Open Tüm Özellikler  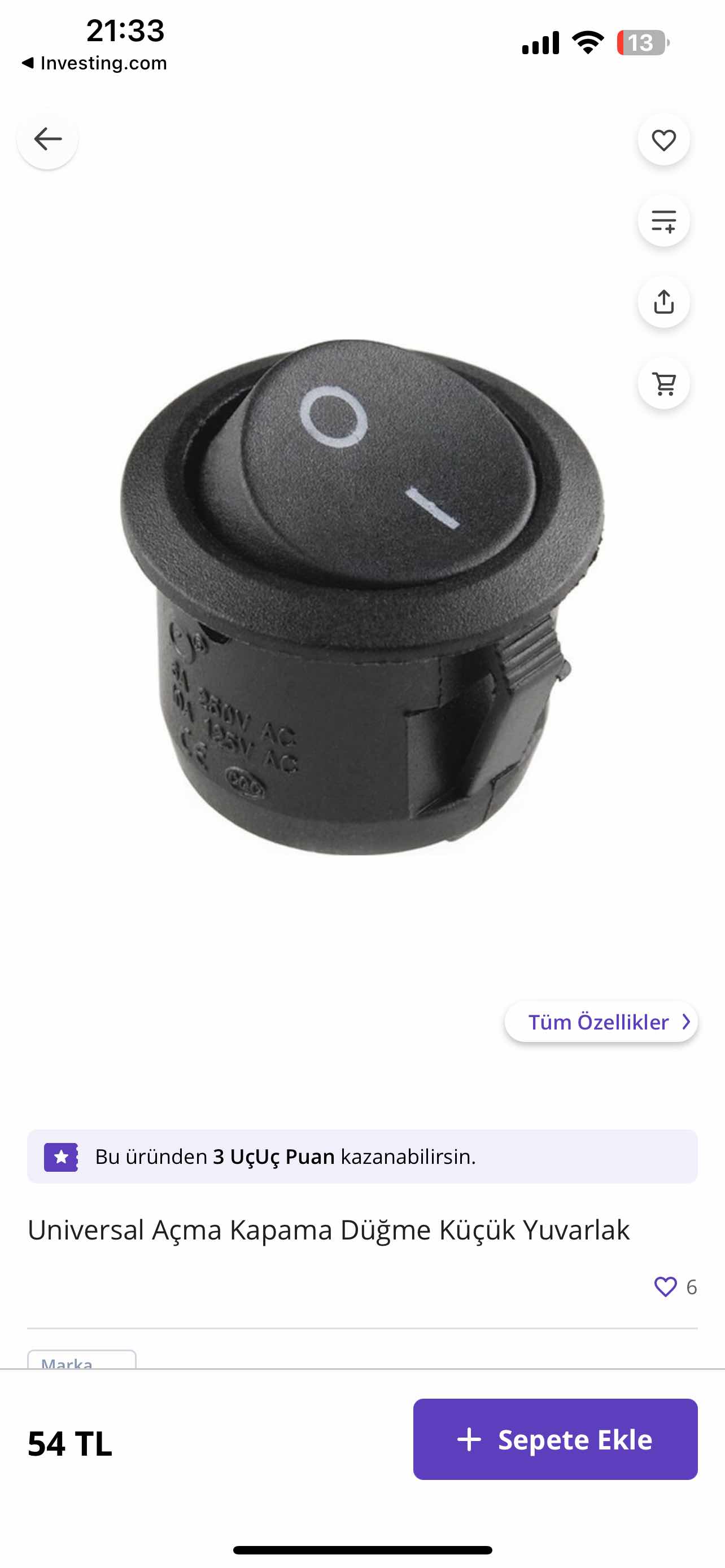601,1022
